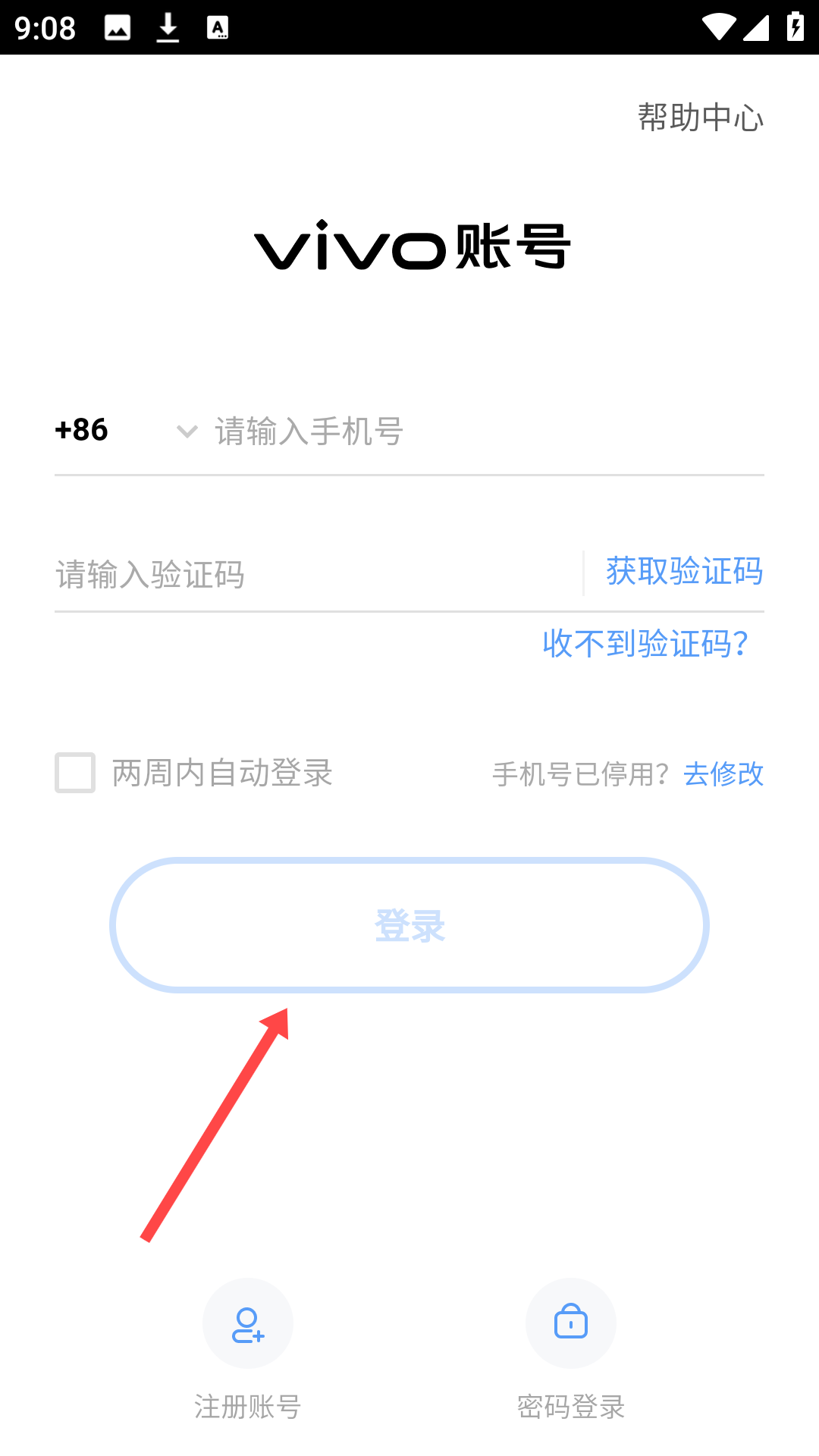
Task: Tap the 登录 login button
Action: click(x=409, y=925)
